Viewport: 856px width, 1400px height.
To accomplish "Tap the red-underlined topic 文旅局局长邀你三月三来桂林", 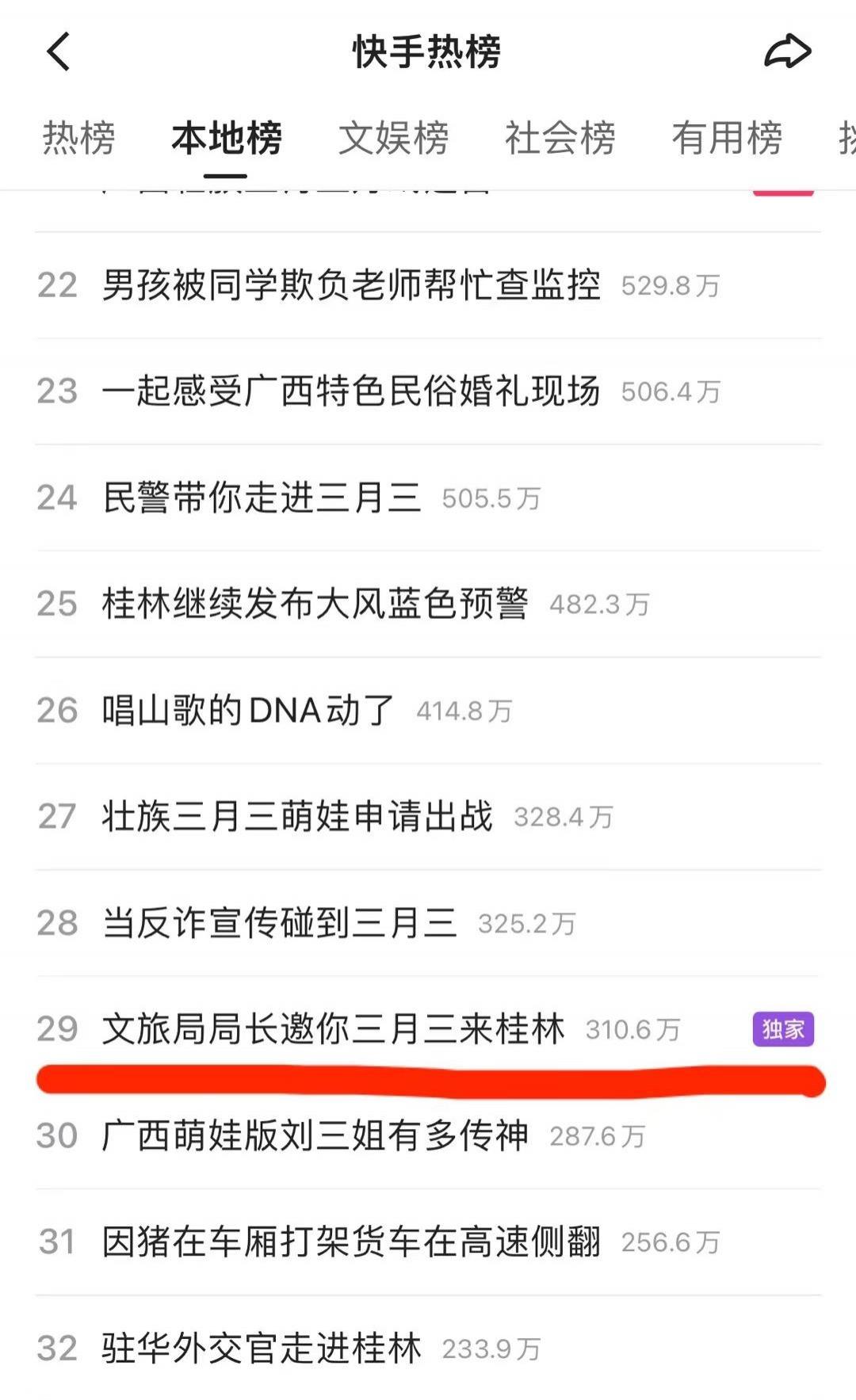I will tap(336, 1028).
